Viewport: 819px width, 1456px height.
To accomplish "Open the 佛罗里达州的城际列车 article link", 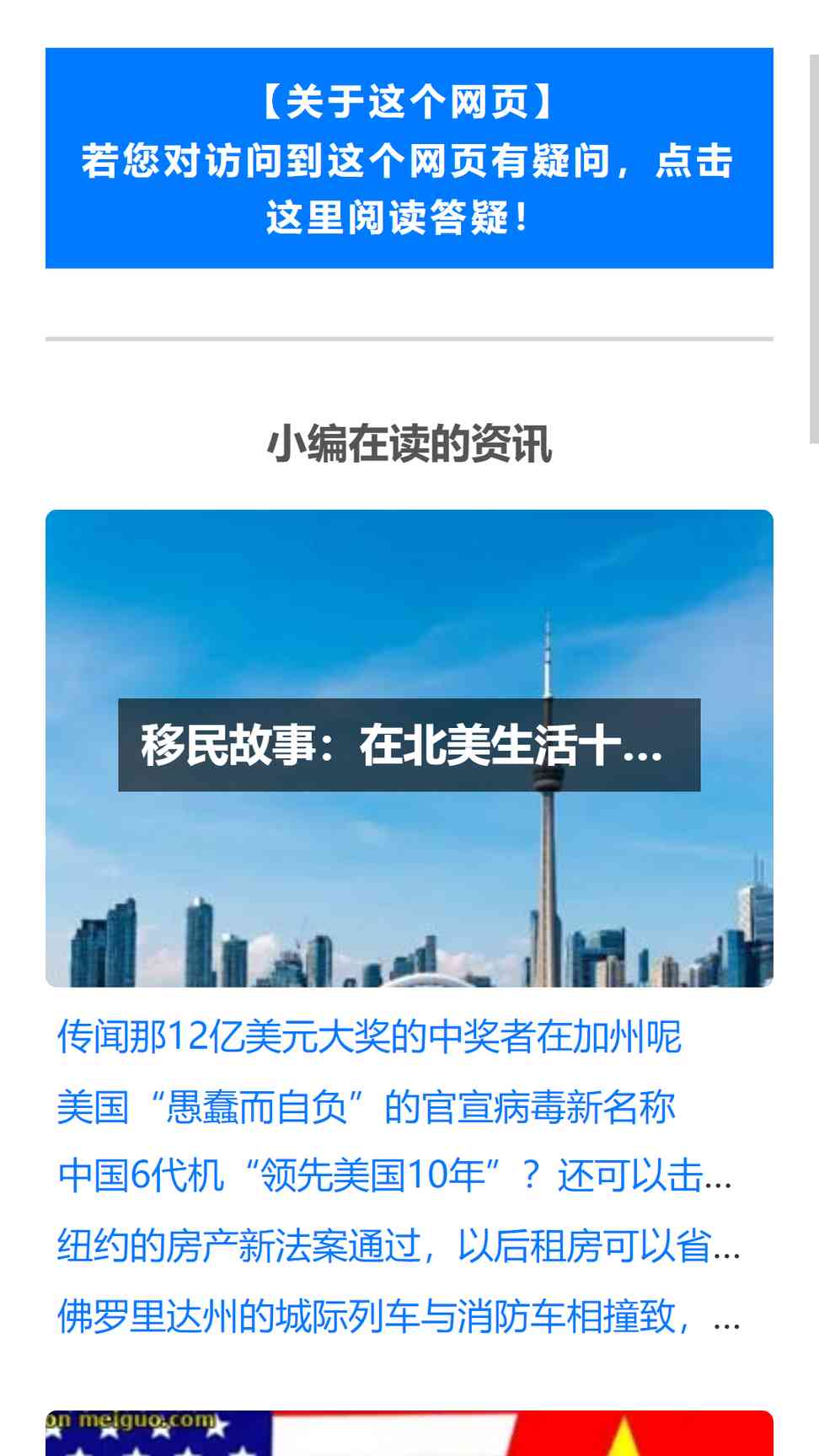I will [x=399, y=1316].
